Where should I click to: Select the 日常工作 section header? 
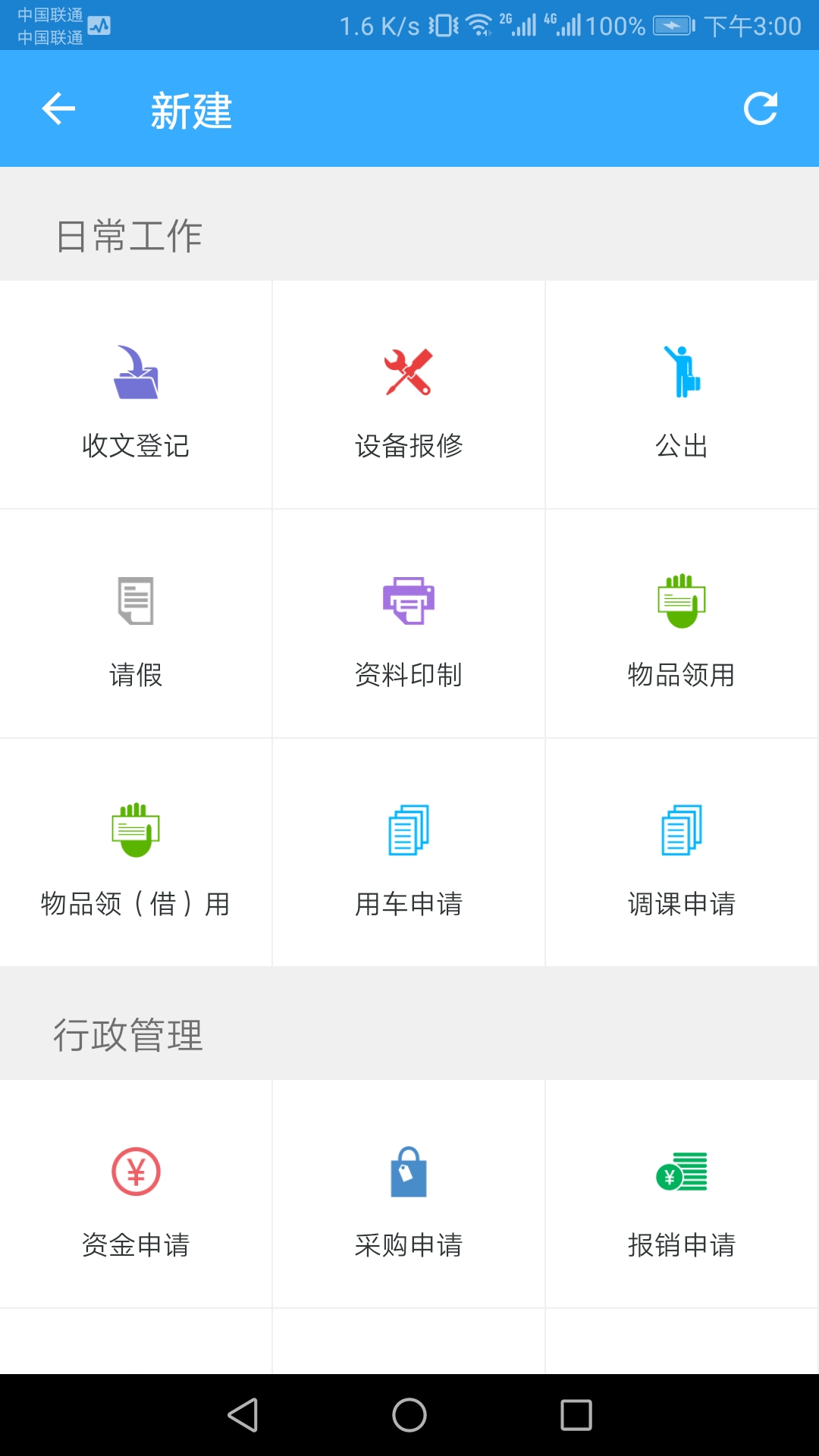[x=129, y=235]
